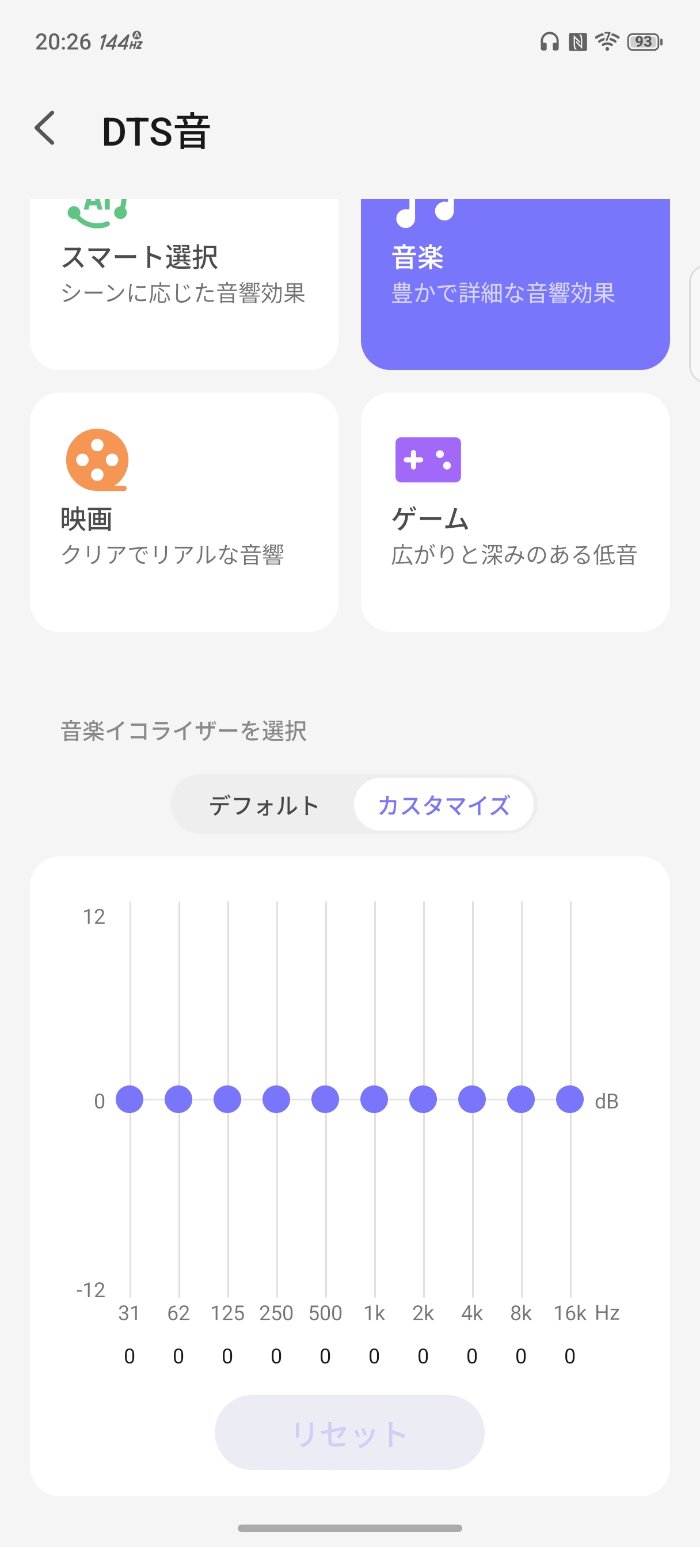Tap the 16k Hz equalizer slider
This screenshot has height=1547, width=700.
coord(570,1099)
